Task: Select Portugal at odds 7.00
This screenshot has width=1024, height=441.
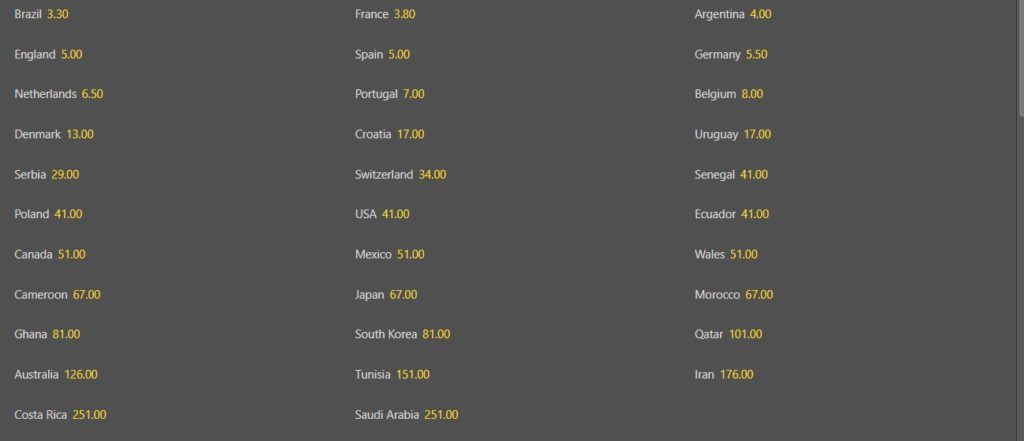Action: click(x=389, y=94)
